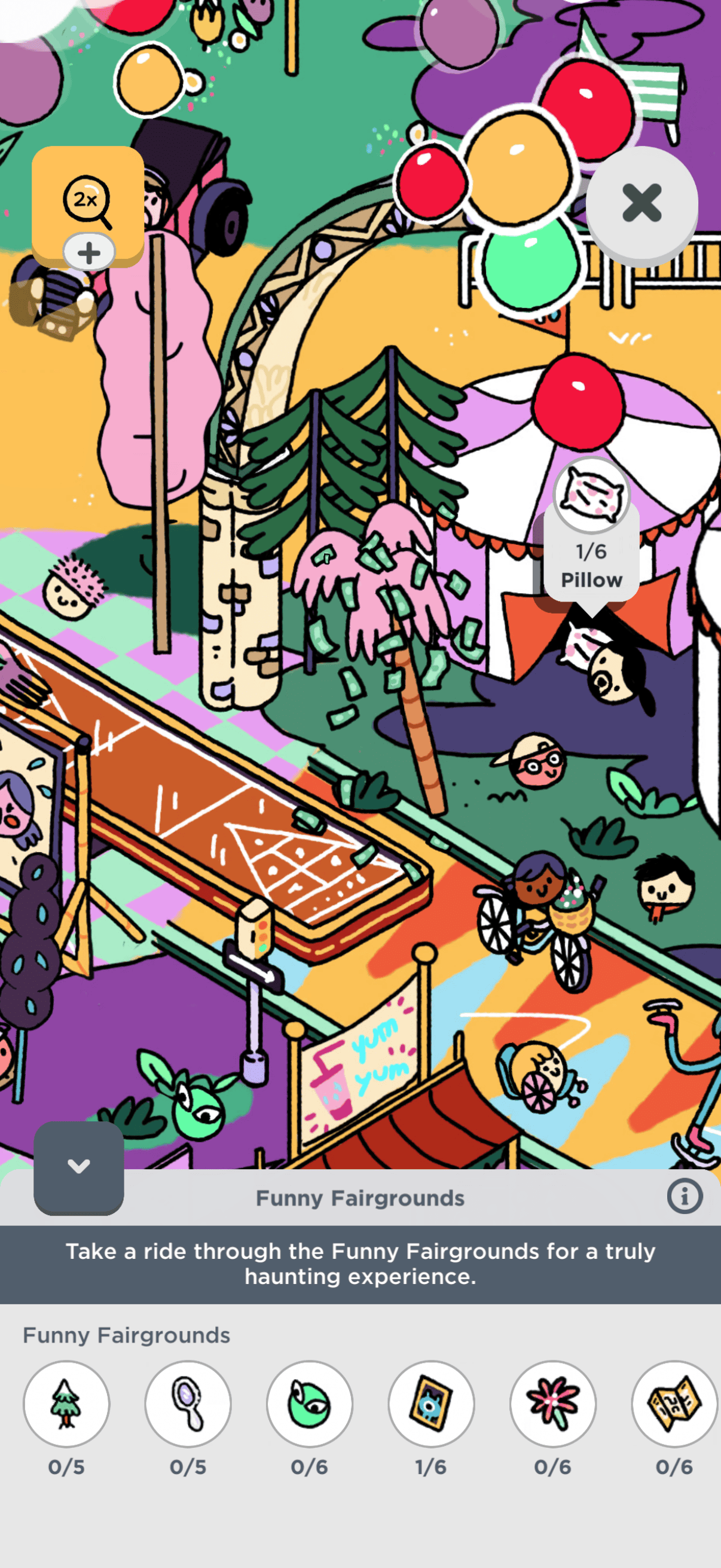The width and height of the screenshot is (721, 1568).
Task: Collapse the item panel with chevron
Action: pos(78,1167)
